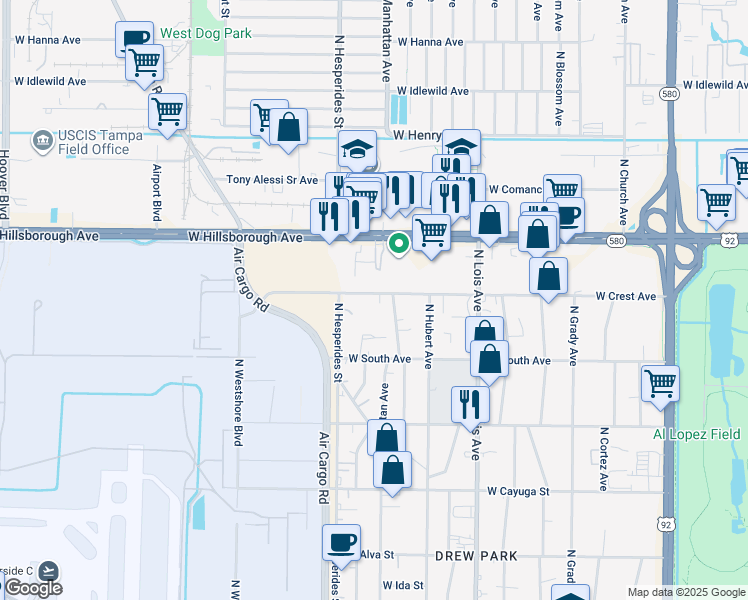Image resolution: width=748 pixels, height=600 pixels.
Task: Open the coffee marker near Alva St
Action: tap(342, 543)
